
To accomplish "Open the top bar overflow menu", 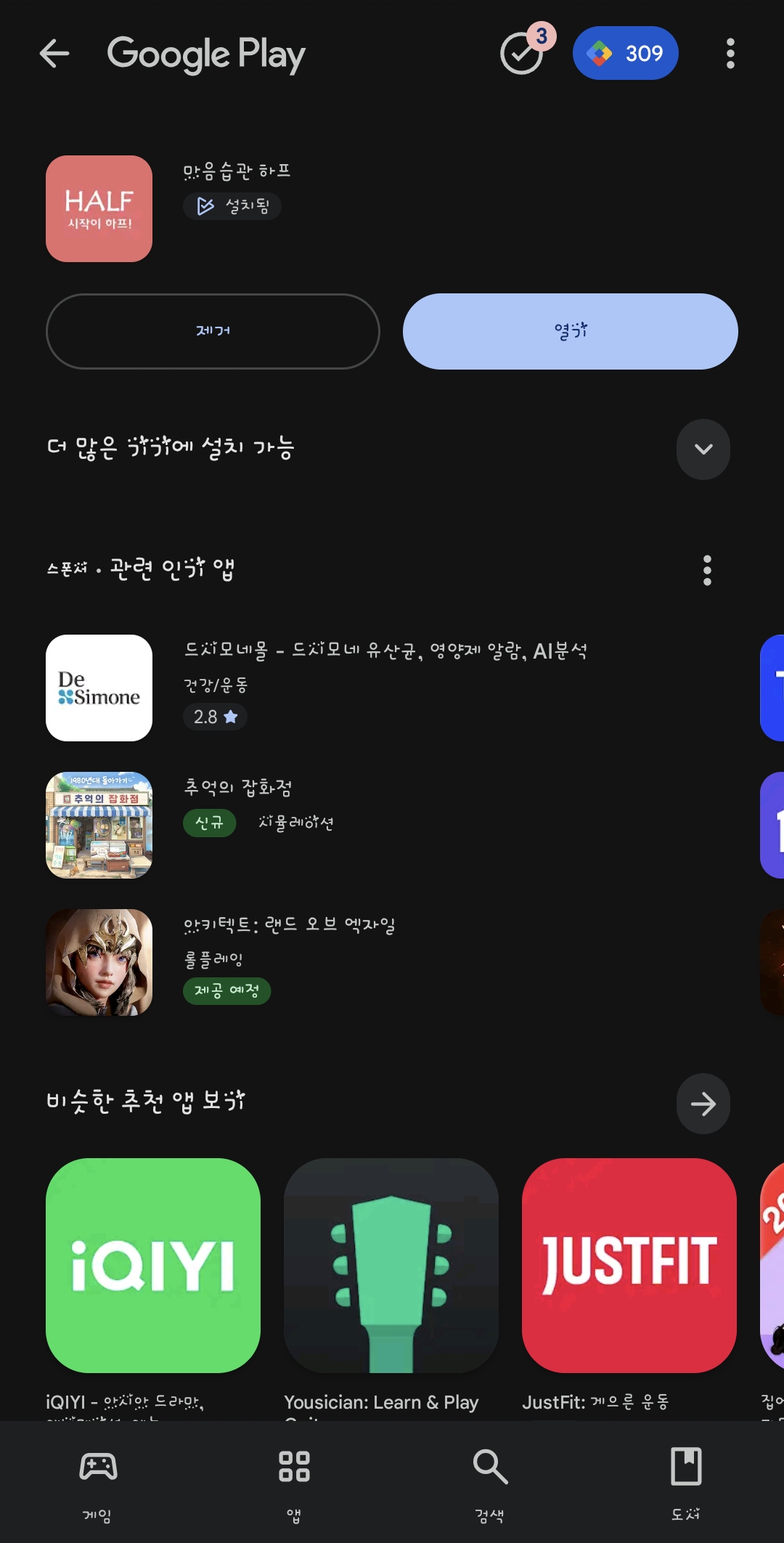I will (x=730, y=54).
